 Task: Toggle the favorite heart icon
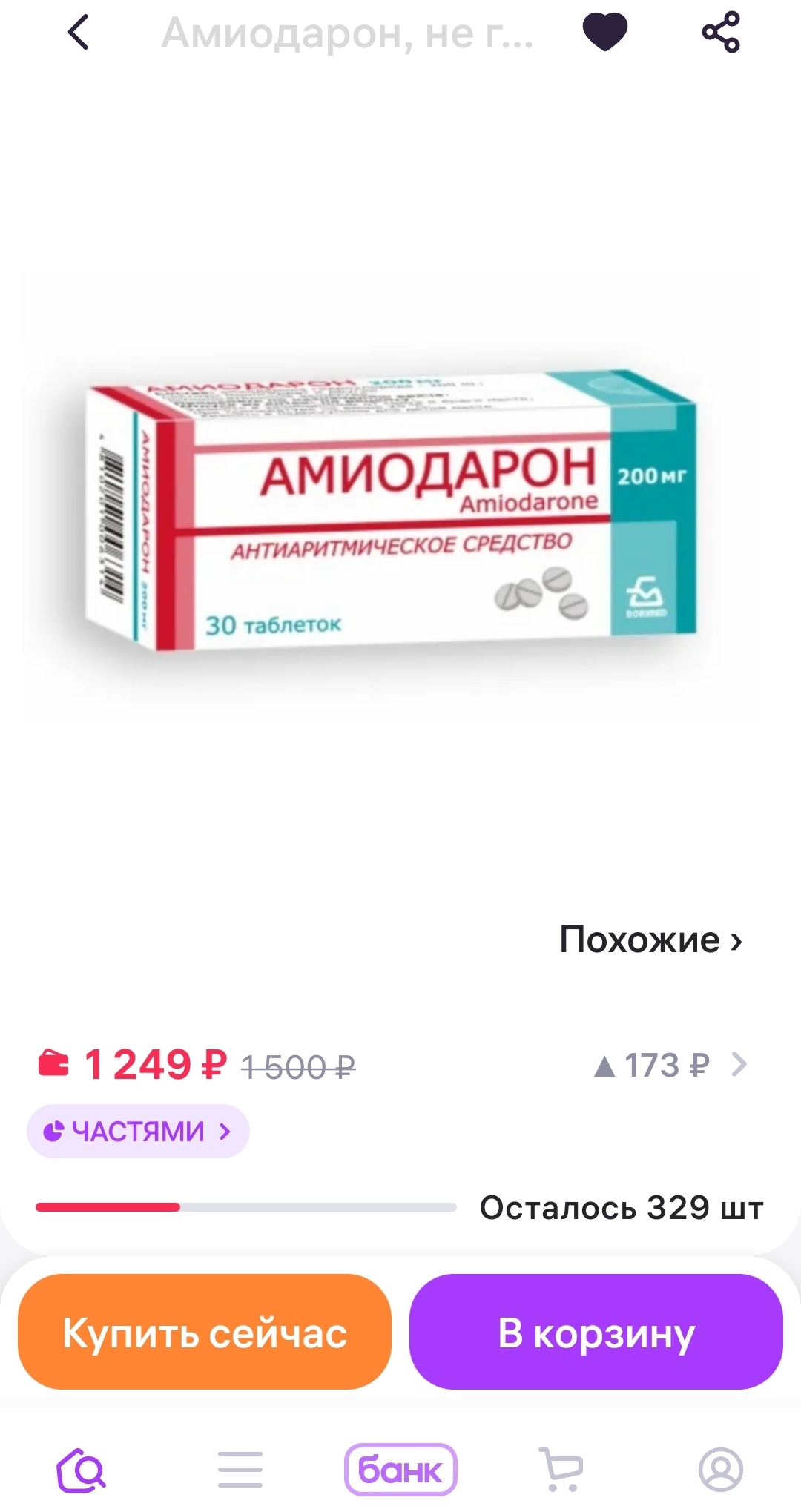604,33
